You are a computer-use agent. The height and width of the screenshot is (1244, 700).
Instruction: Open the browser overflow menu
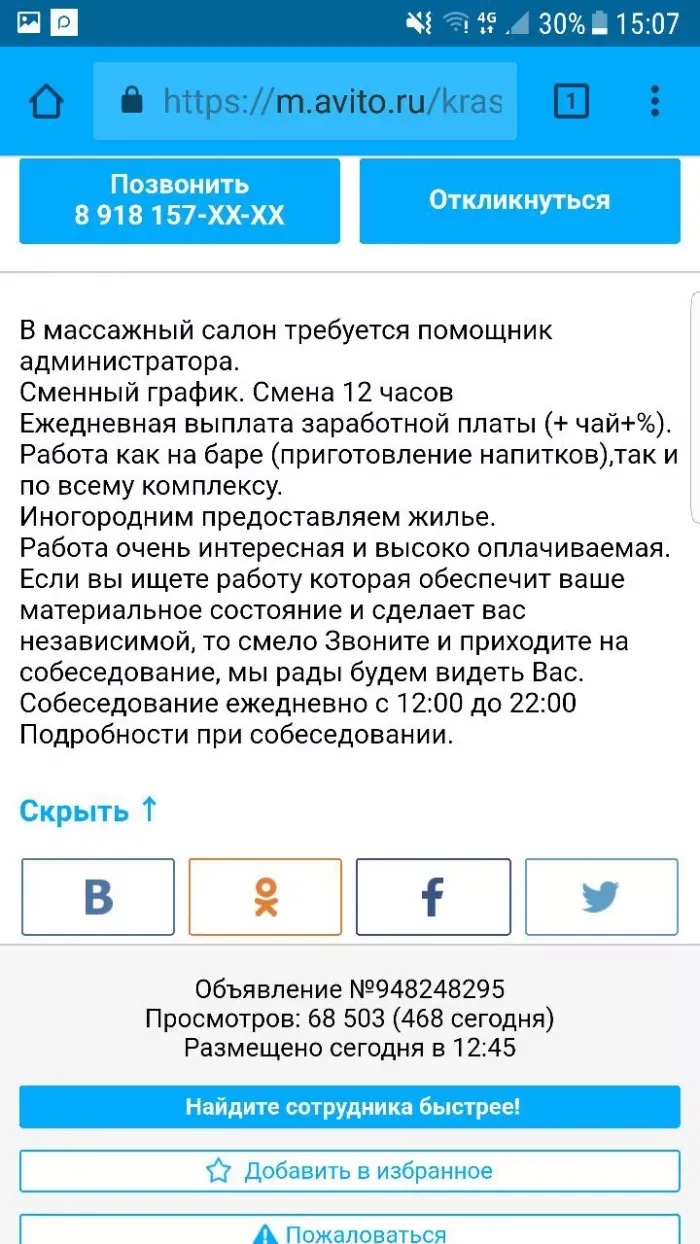click(655, 101)
